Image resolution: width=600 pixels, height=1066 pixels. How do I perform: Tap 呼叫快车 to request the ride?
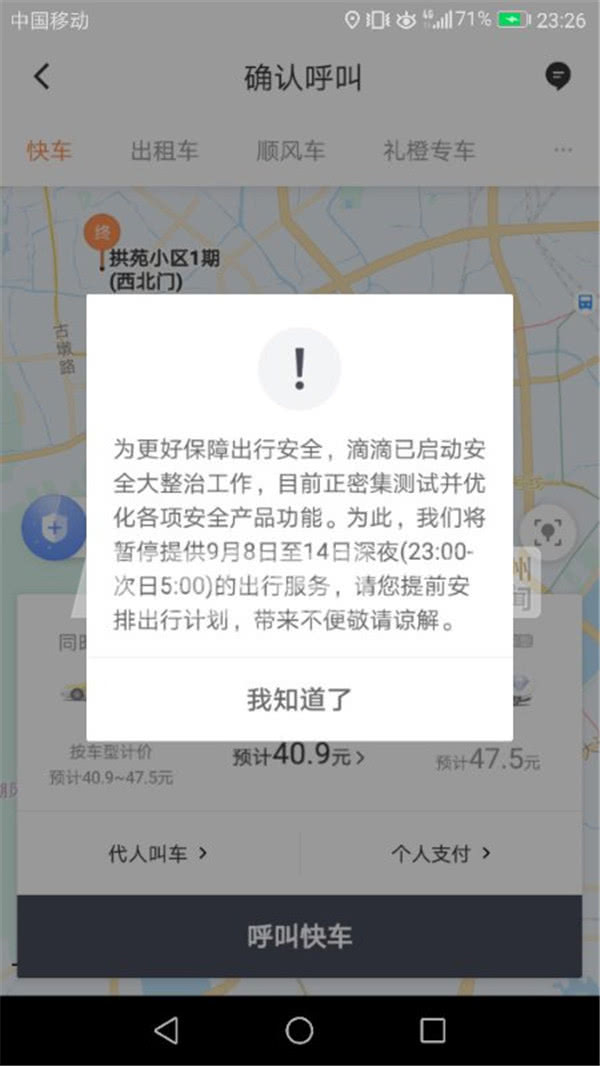click(299, 936)
